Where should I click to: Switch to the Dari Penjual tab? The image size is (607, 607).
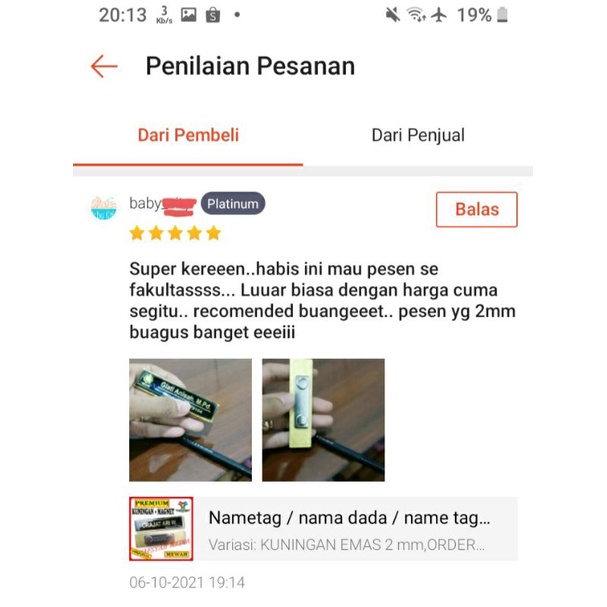click(417, 135)
